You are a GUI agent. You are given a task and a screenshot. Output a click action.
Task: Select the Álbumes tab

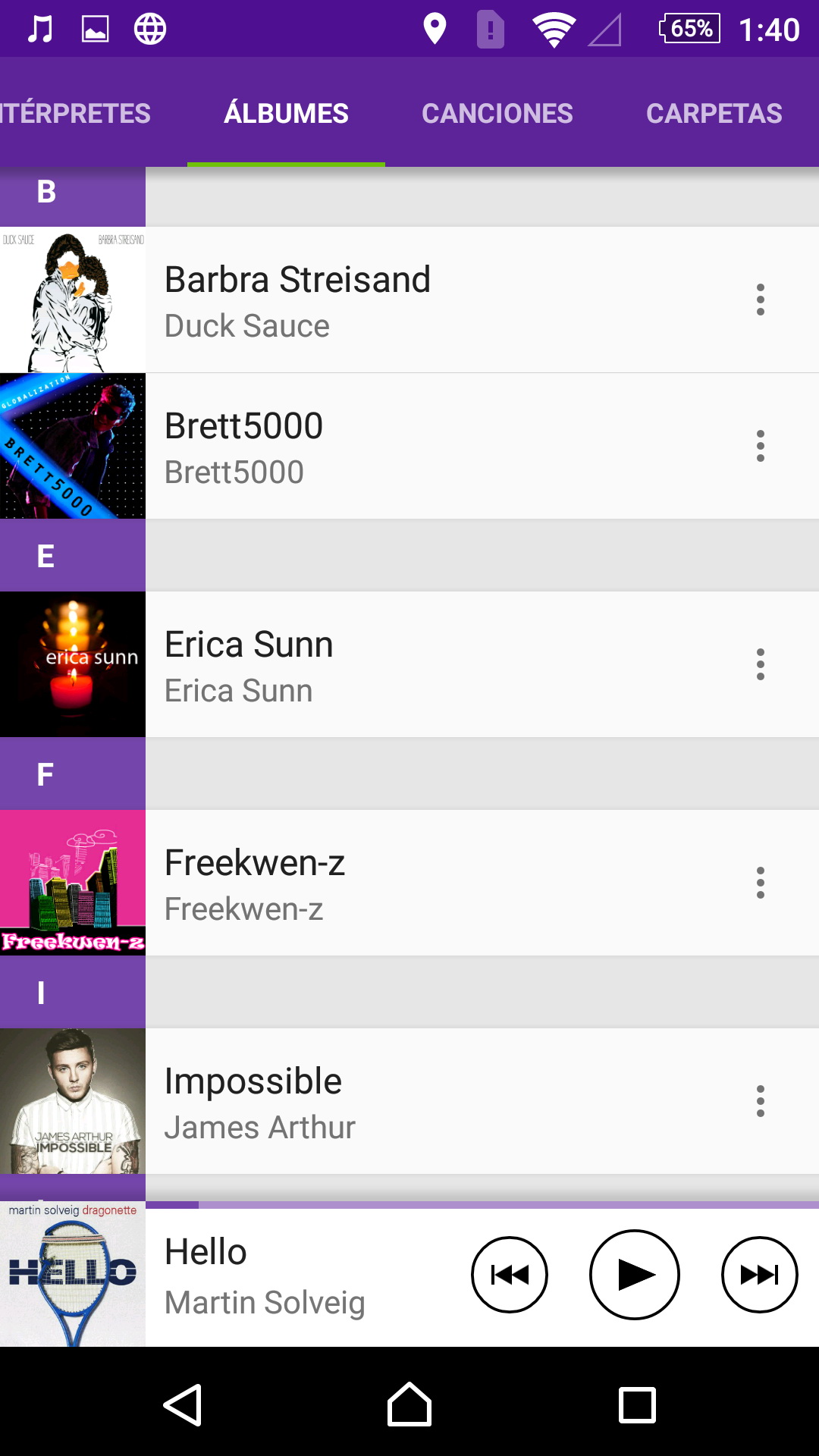(x=286, y=113)
